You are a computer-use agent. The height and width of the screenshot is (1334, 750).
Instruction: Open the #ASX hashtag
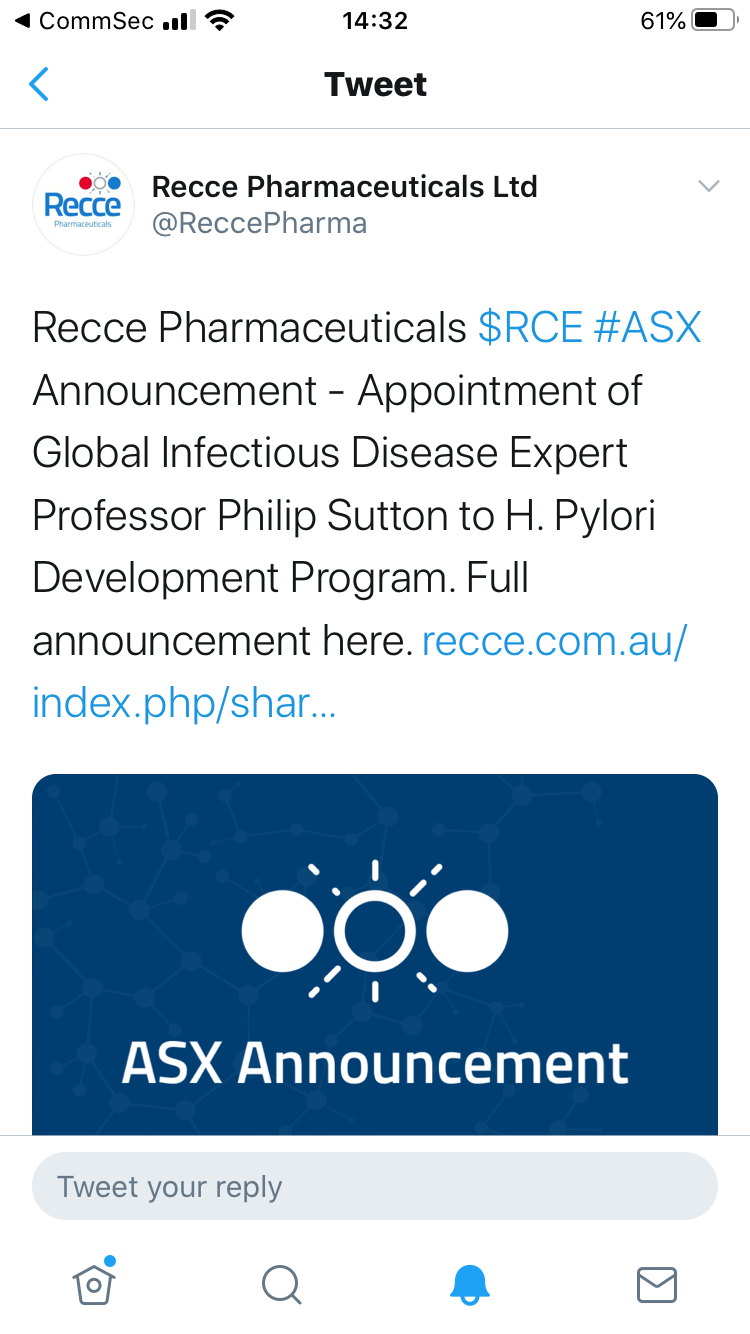(648, 327)
